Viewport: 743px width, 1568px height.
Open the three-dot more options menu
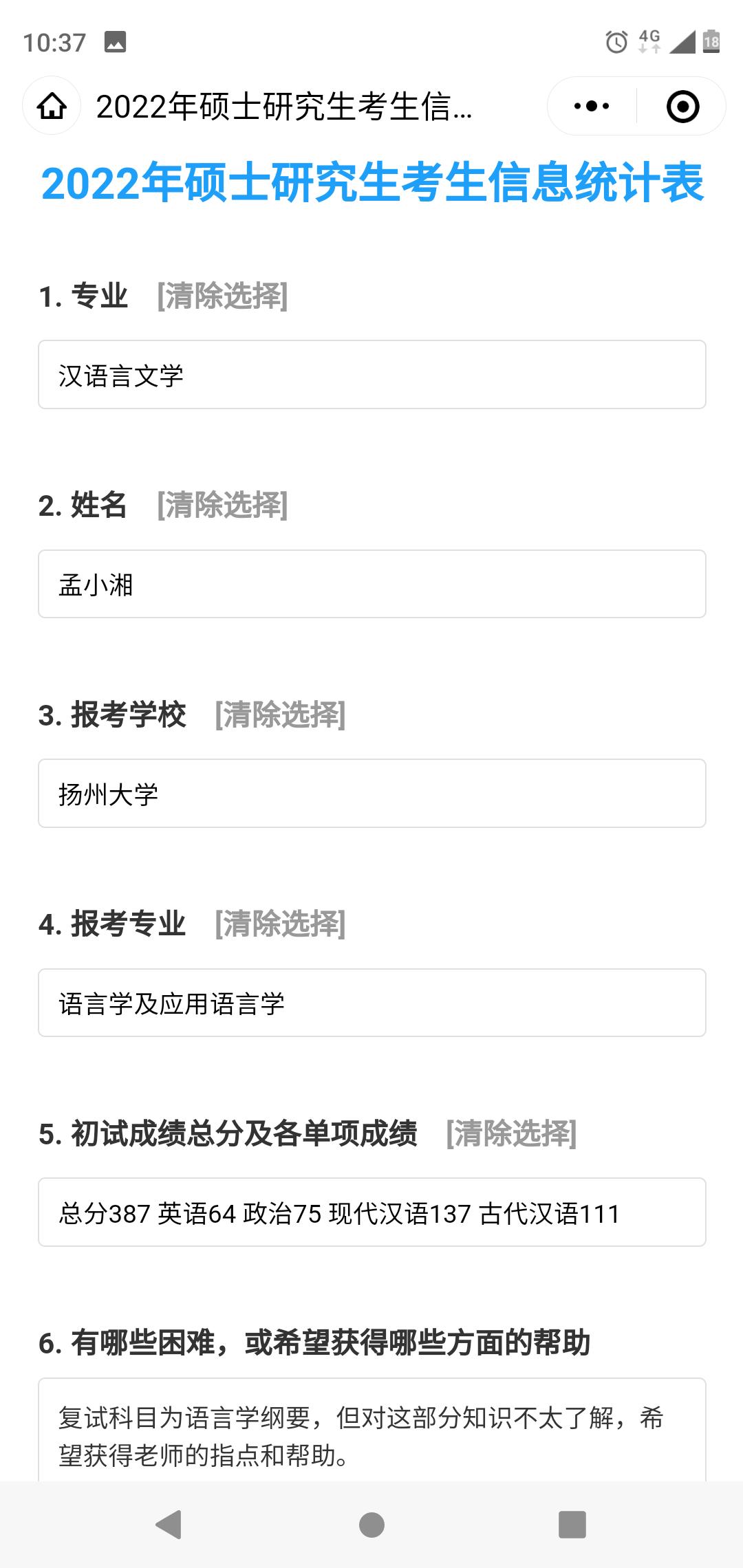[x=592, y=107]
